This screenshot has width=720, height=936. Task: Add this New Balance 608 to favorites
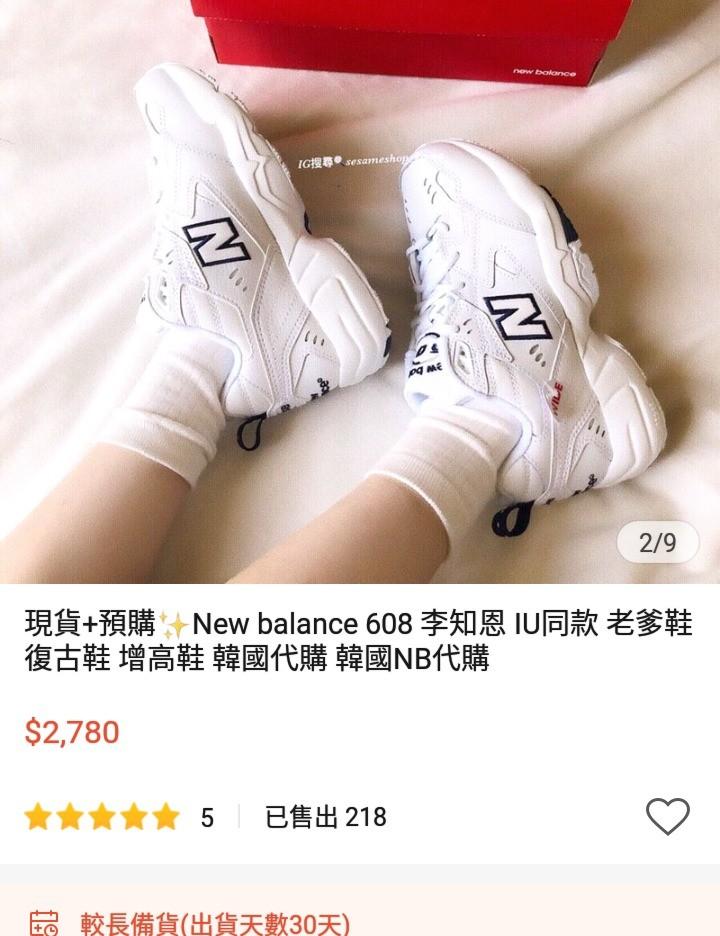click(x=667, y=816)
